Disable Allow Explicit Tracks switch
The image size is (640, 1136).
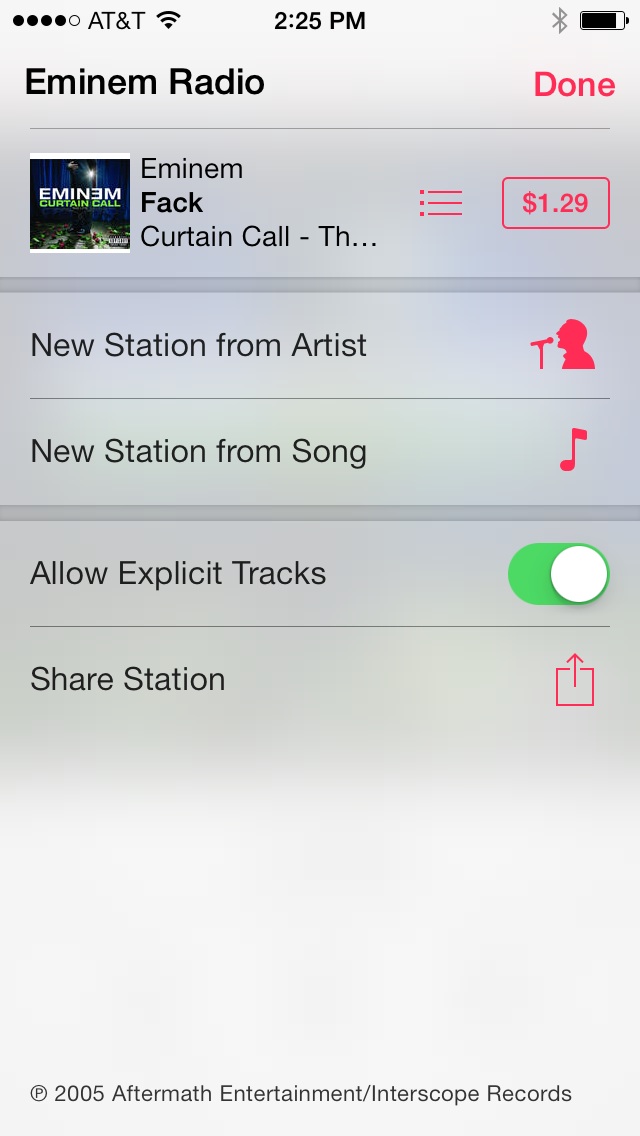(558, 574)
